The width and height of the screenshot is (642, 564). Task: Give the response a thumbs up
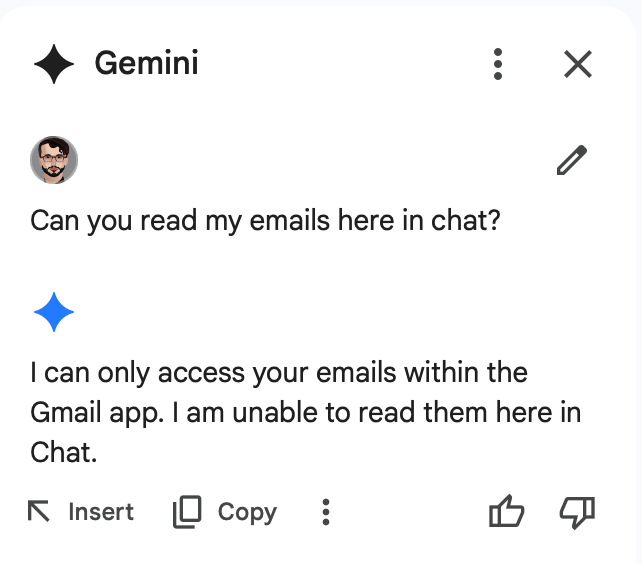point(506,513)
